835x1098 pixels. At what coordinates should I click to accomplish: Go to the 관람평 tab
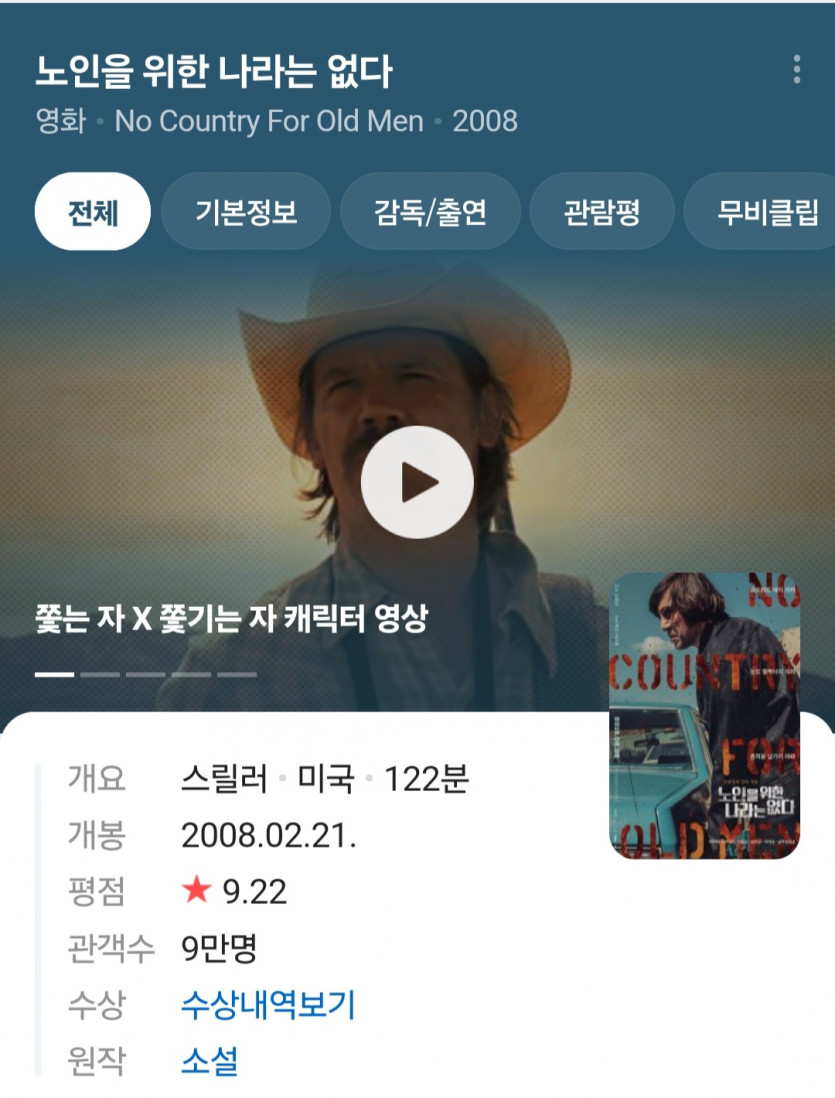click(x=601, y=212)
